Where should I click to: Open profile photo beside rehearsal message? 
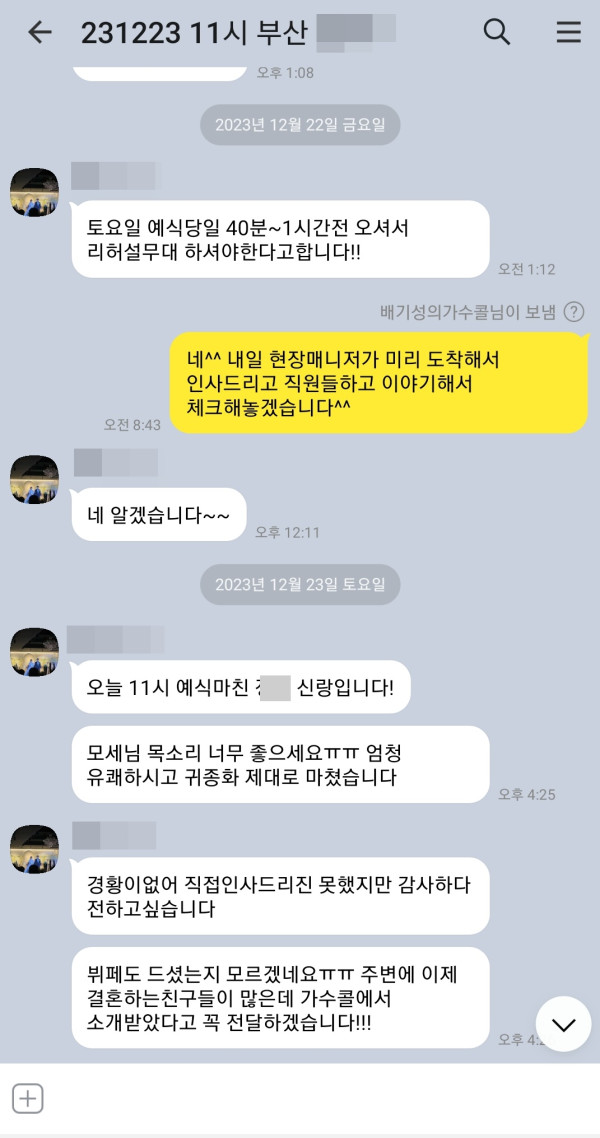tap(34, 192)
